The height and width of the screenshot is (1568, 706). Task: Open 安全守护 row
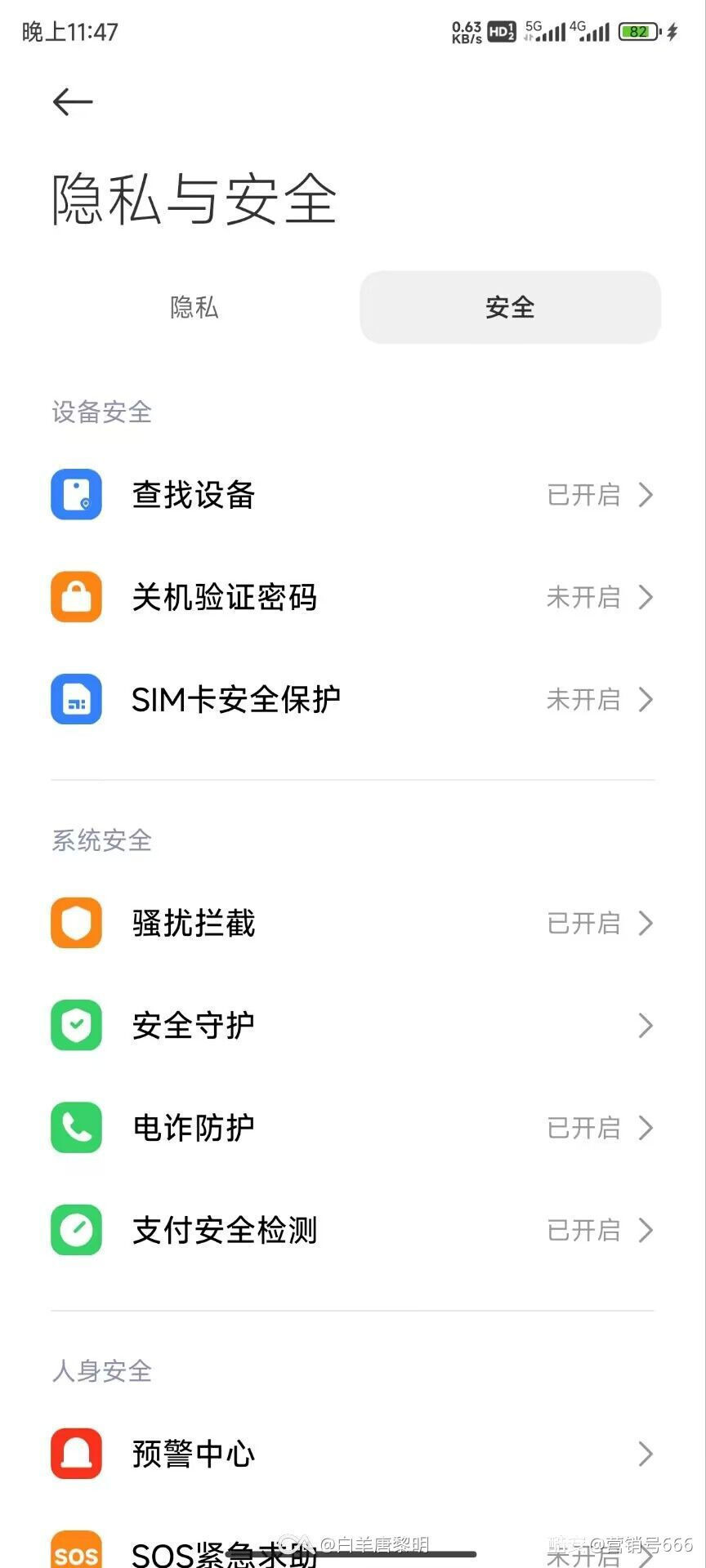click(353, 1026)
